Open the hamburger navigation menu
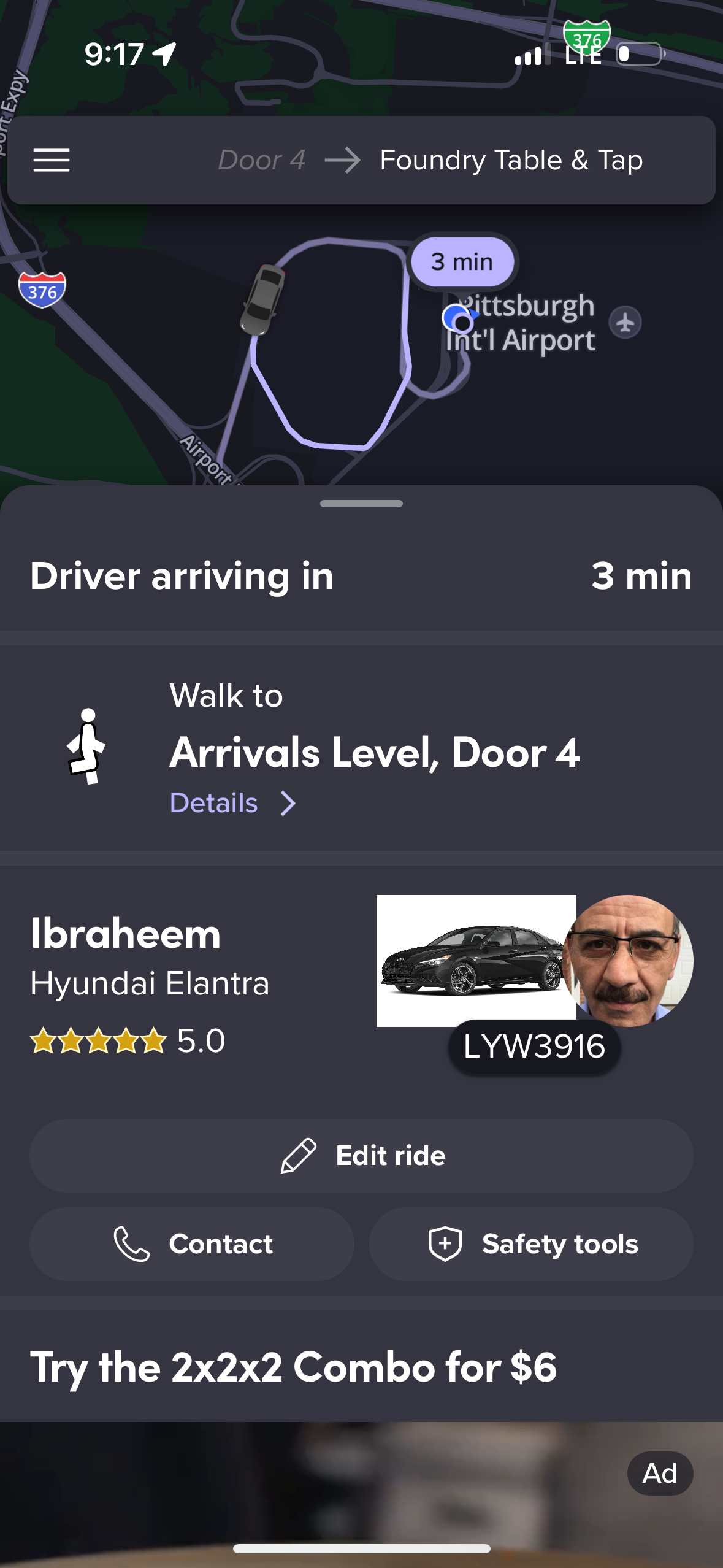This screenshot has width=723, height=1568. tap(52, 160)
